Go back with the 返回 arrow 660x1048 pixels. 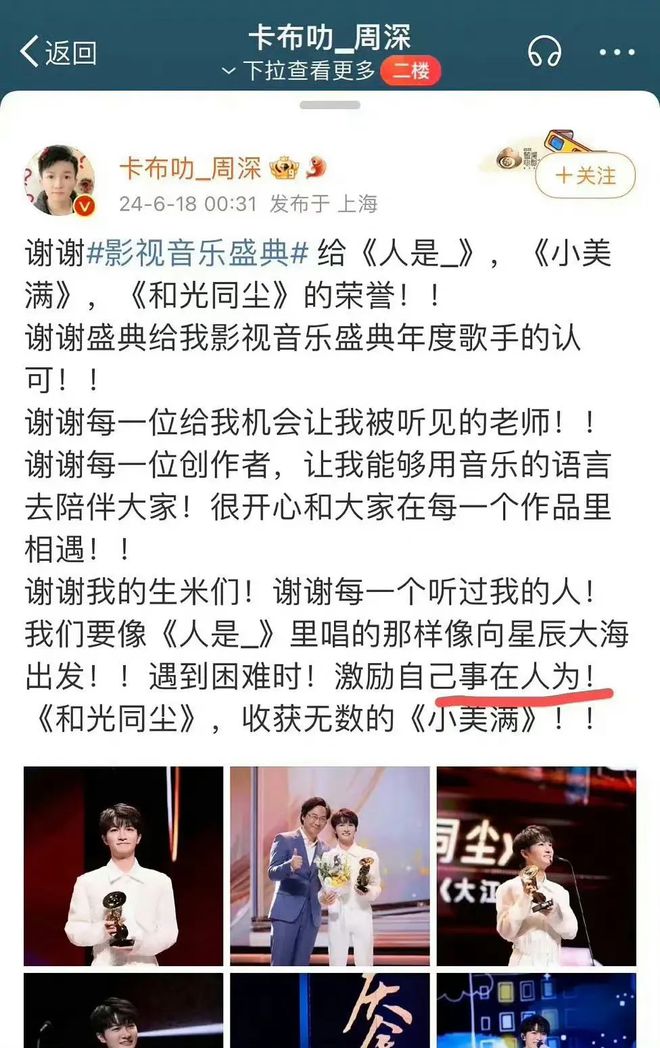[x=58, y=52]
